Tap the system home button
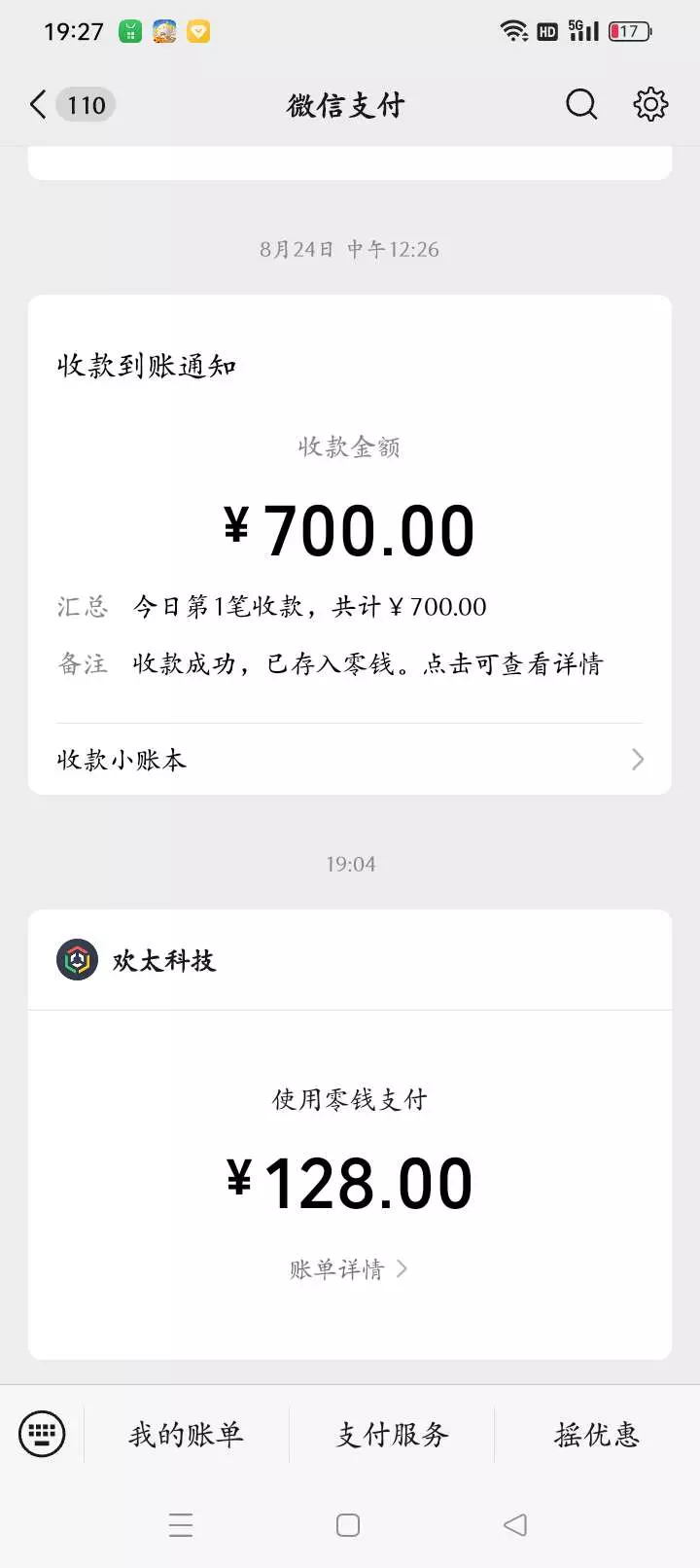Viewport: 700px width, 1568px height. point(348,1525)
